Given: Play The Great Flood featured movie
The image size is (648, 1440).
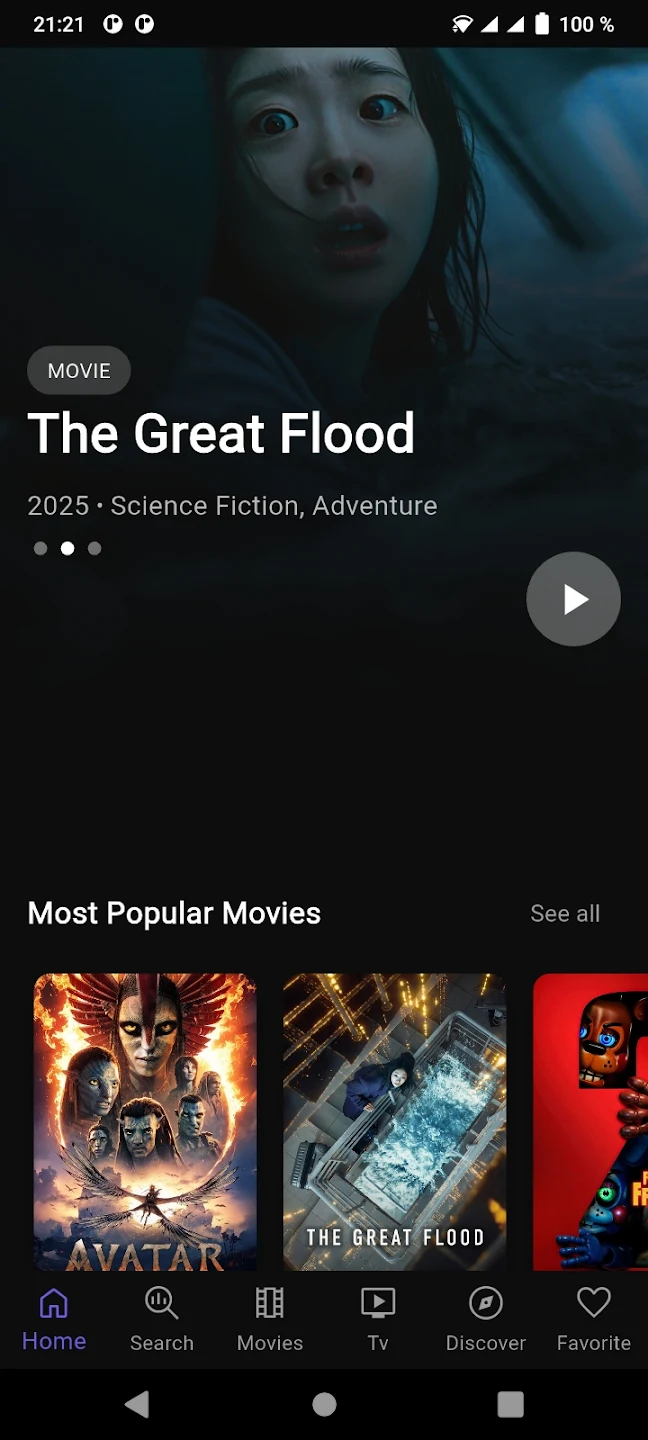Looking at the screenshot, I should [x=573, y=599].
